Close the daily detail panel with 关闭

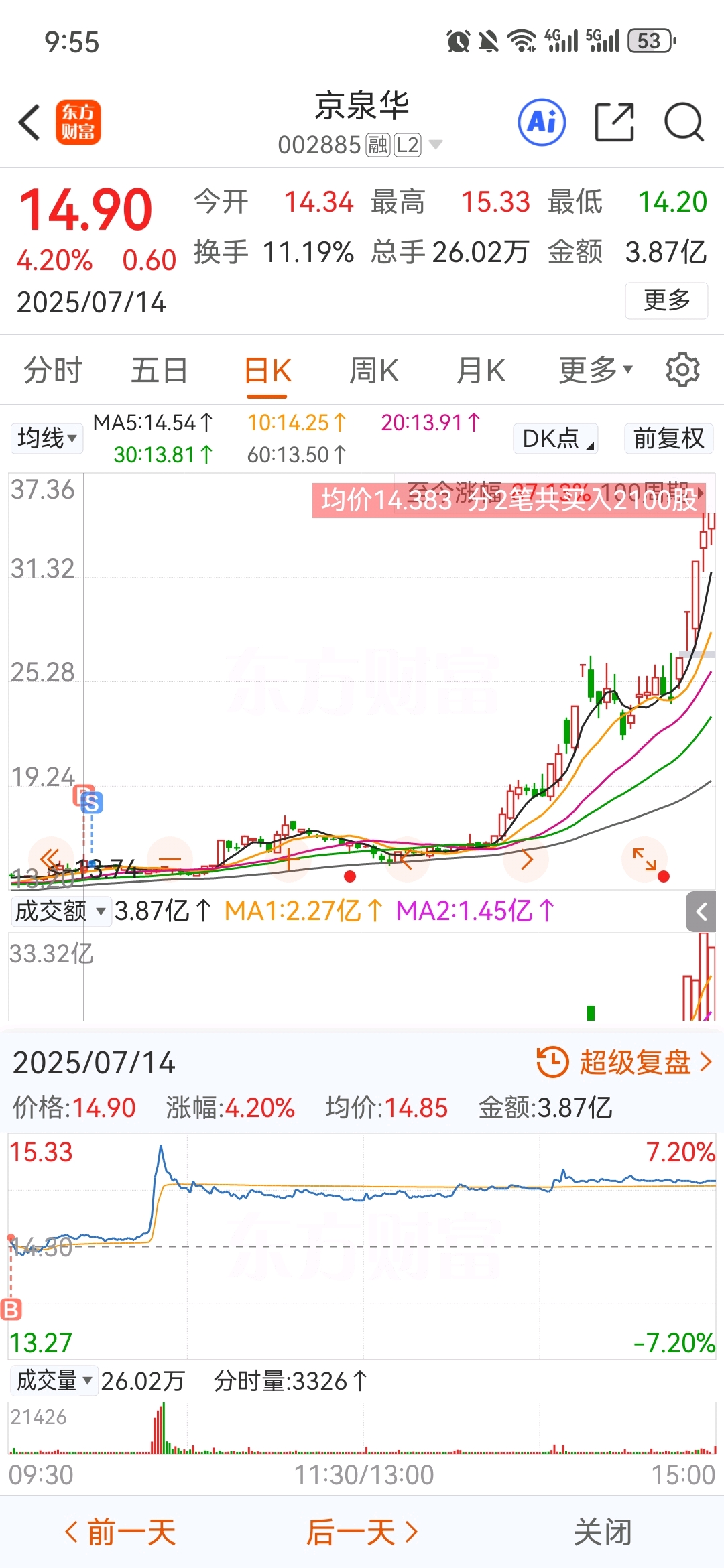[x=603, y=1532]
